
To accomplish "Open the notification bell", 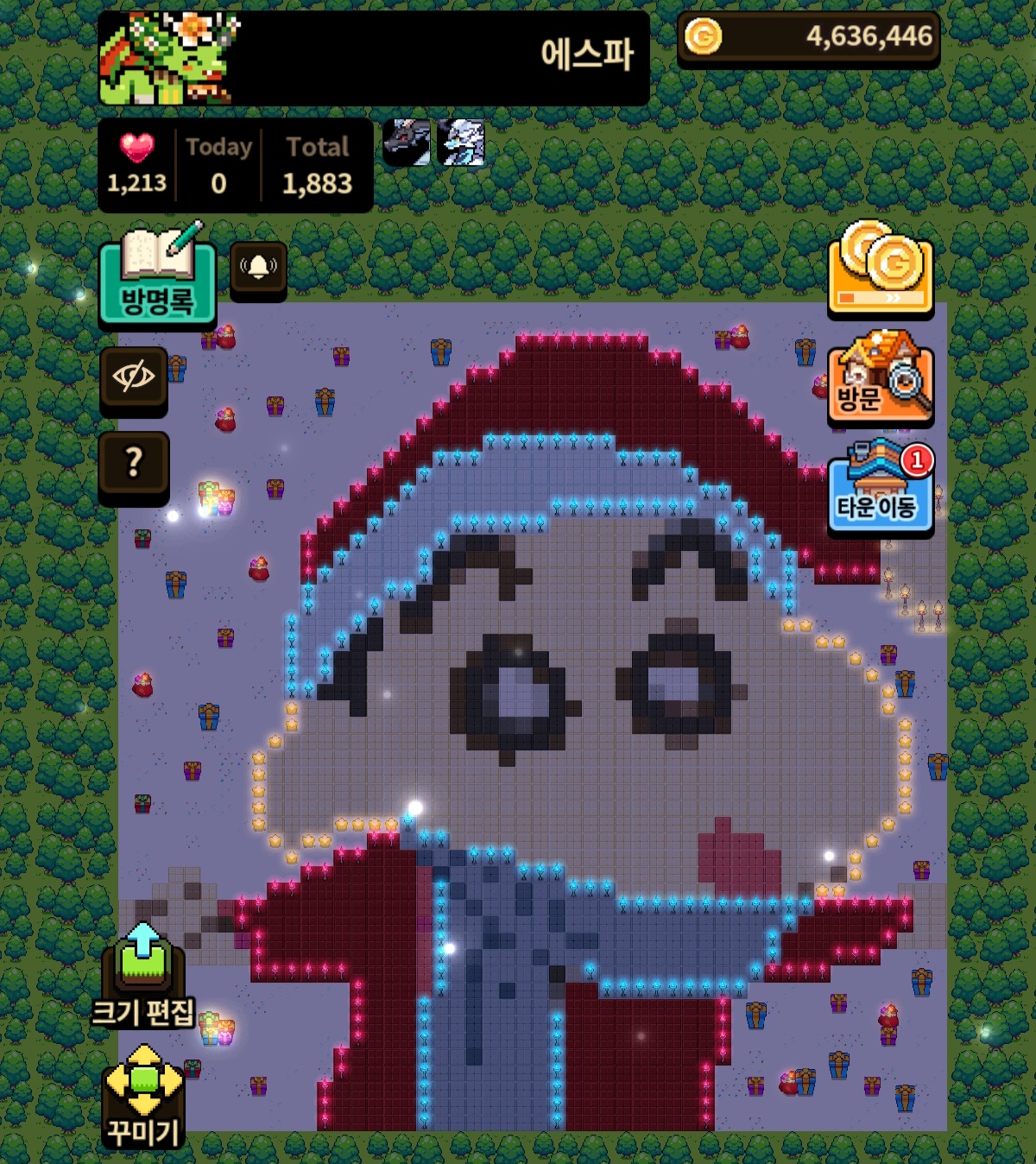I will [x=258, y=269].
